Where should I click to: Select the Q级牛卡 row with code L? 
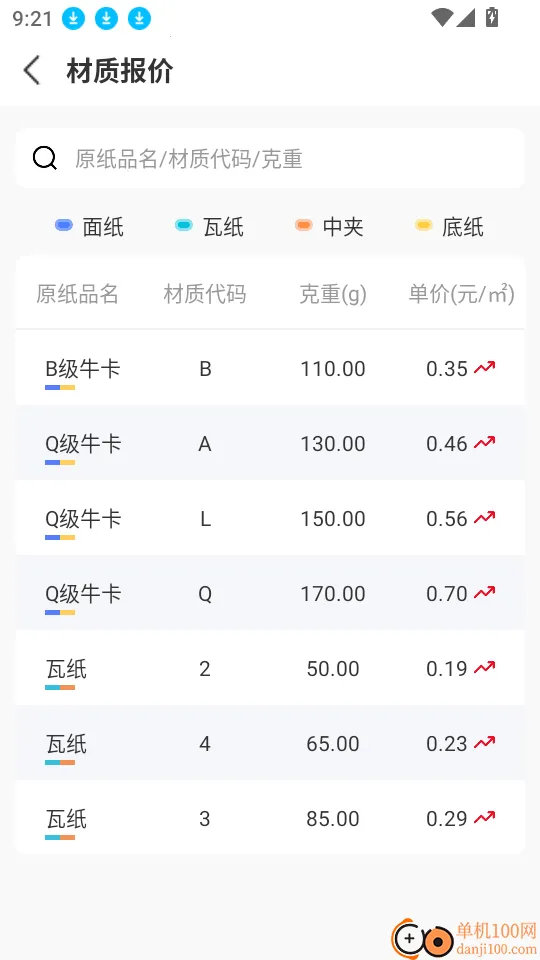(x=269, y=519)
